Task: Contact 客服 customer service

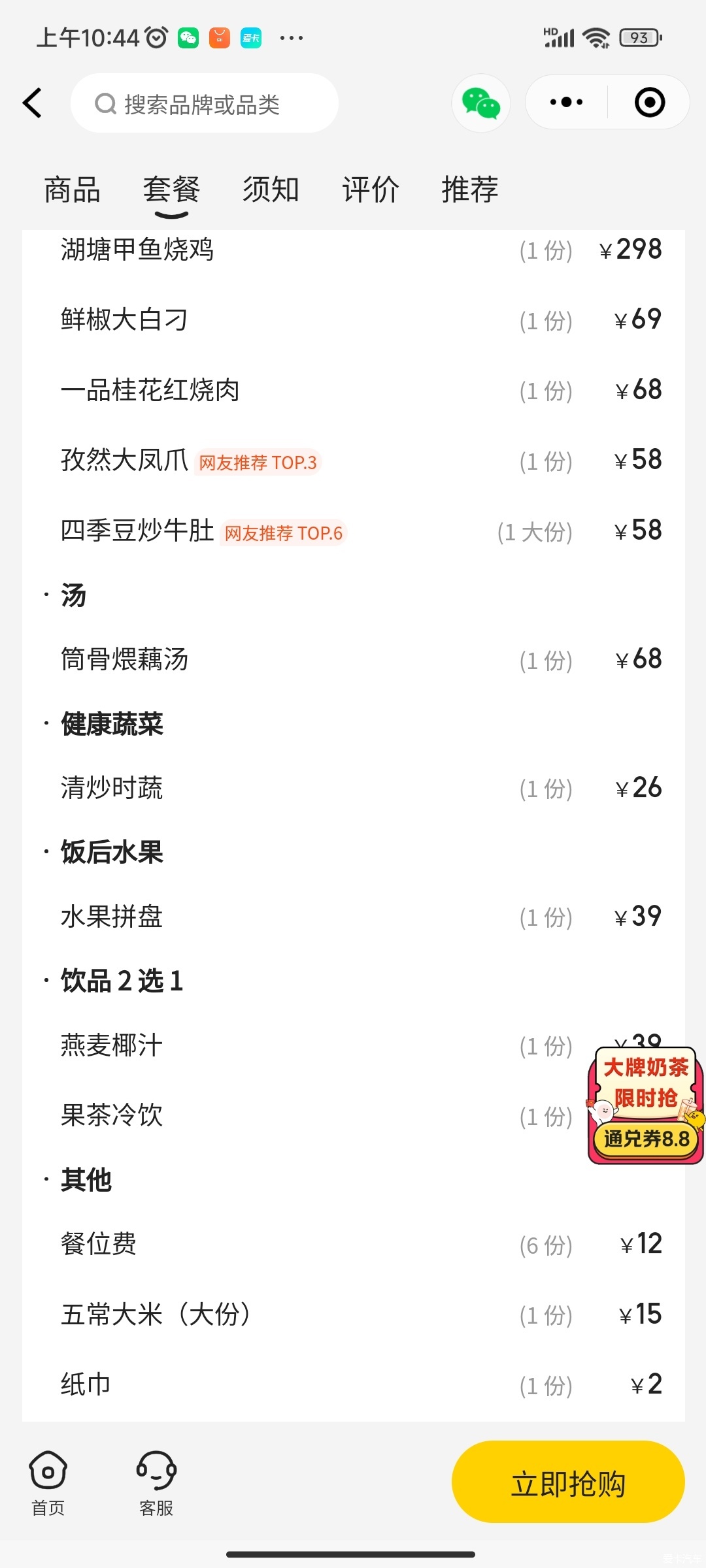Action: point(156,1484)
